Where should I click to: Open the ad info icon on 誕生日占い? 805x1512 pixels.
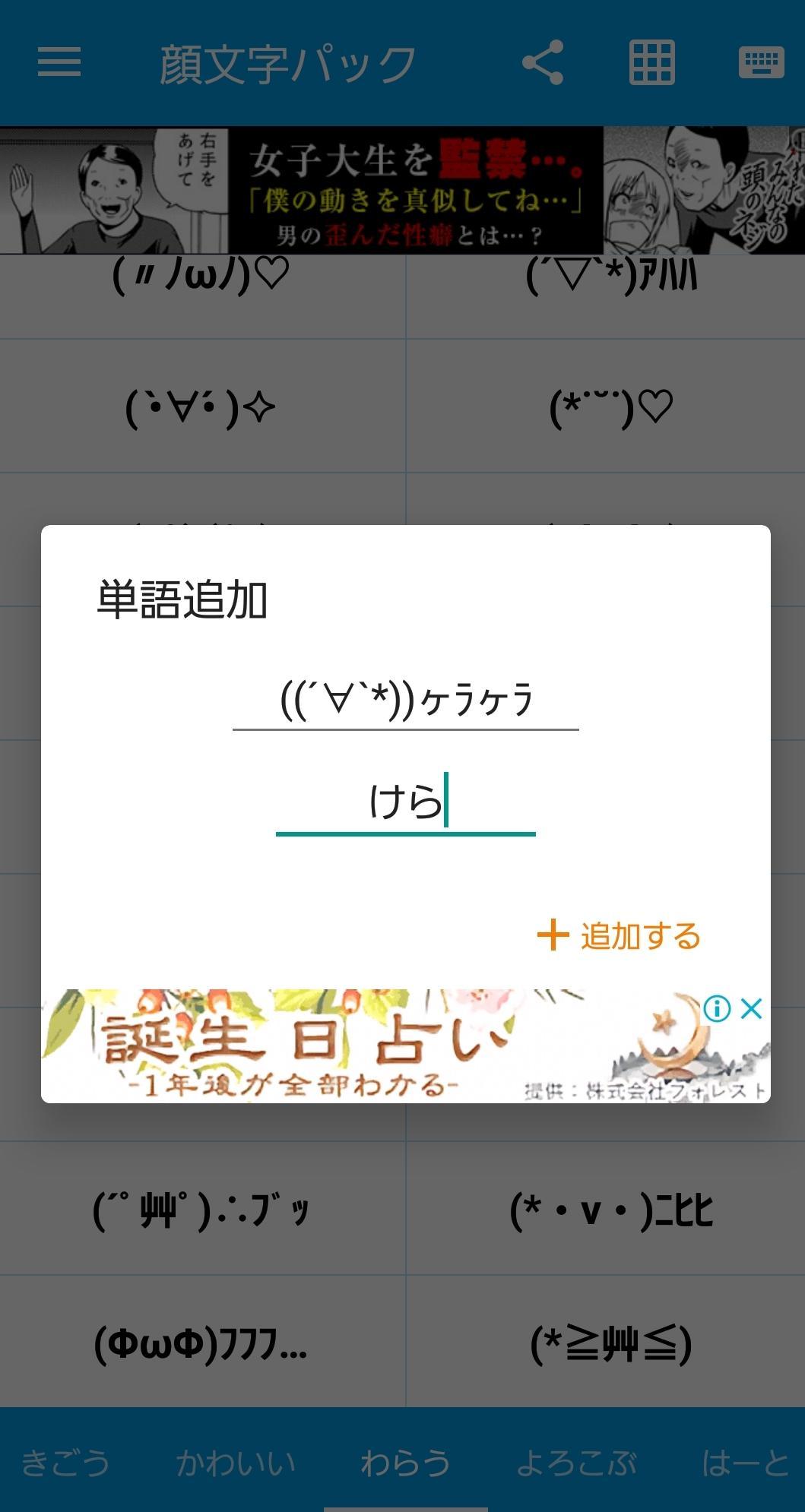(x=717, y=1009)
